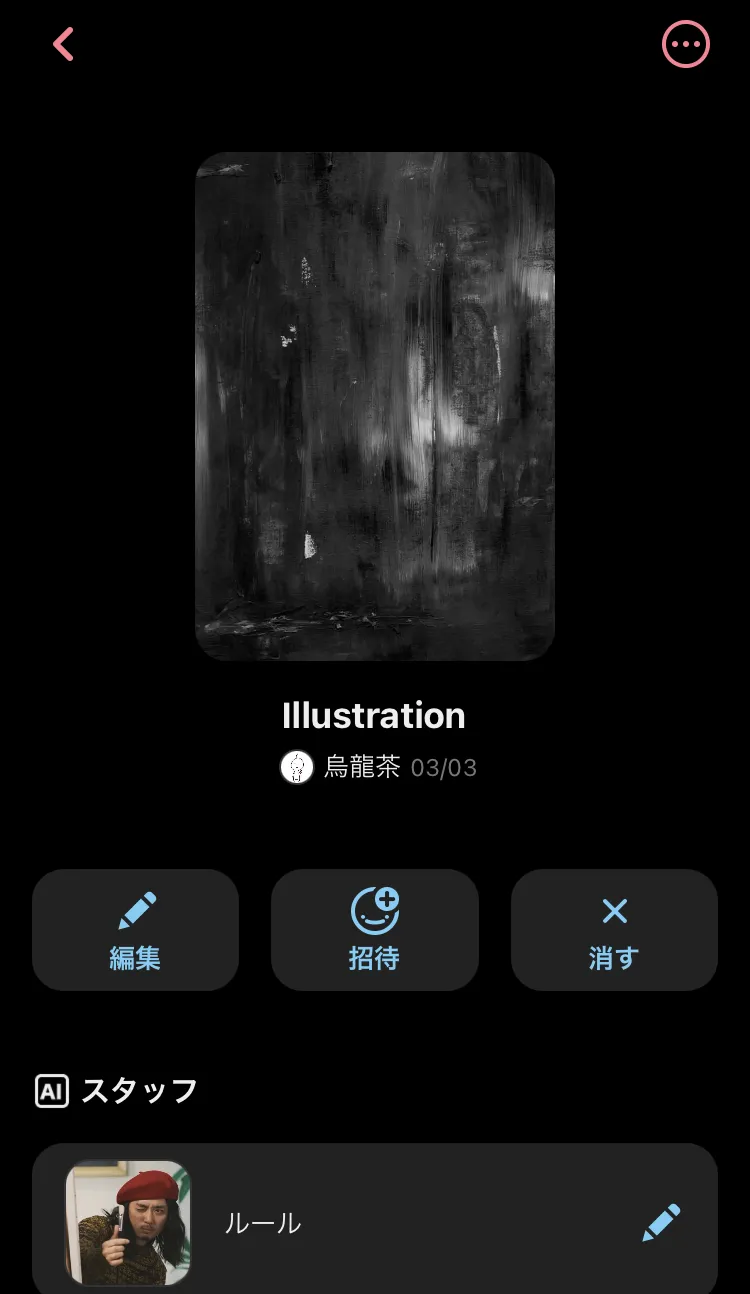Tap the 消す delete button
Screen dimensions: 750x1294
point(614,930)
